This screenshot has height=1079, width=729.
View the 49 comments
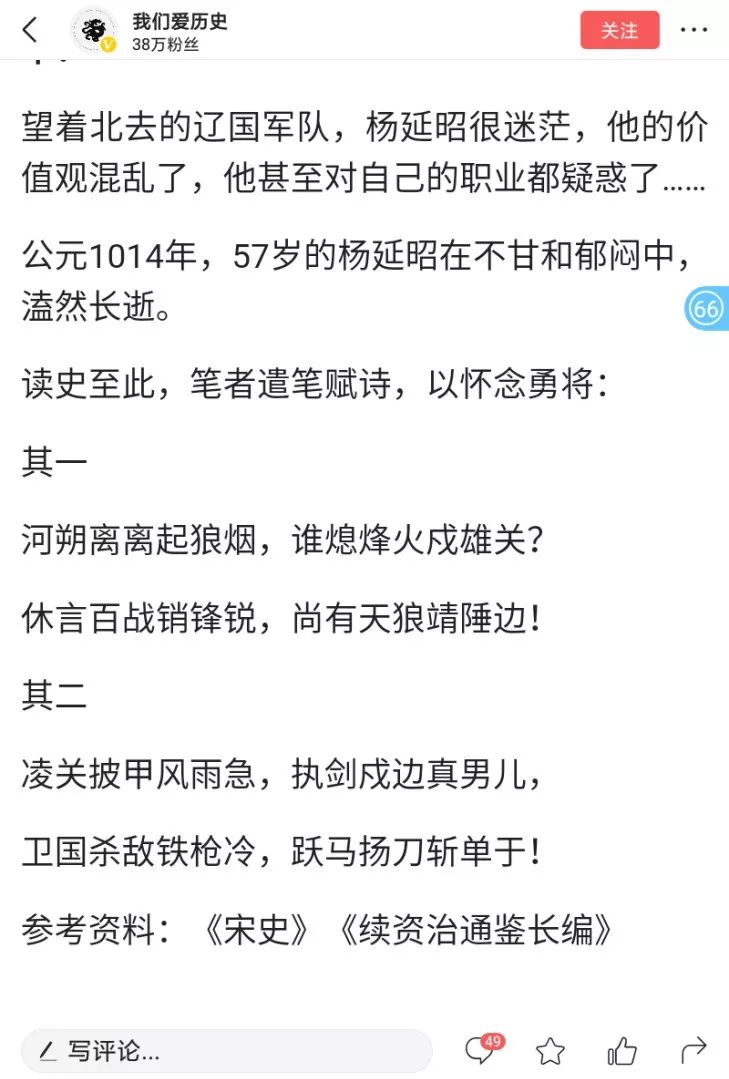click(x=482, y=1050)
